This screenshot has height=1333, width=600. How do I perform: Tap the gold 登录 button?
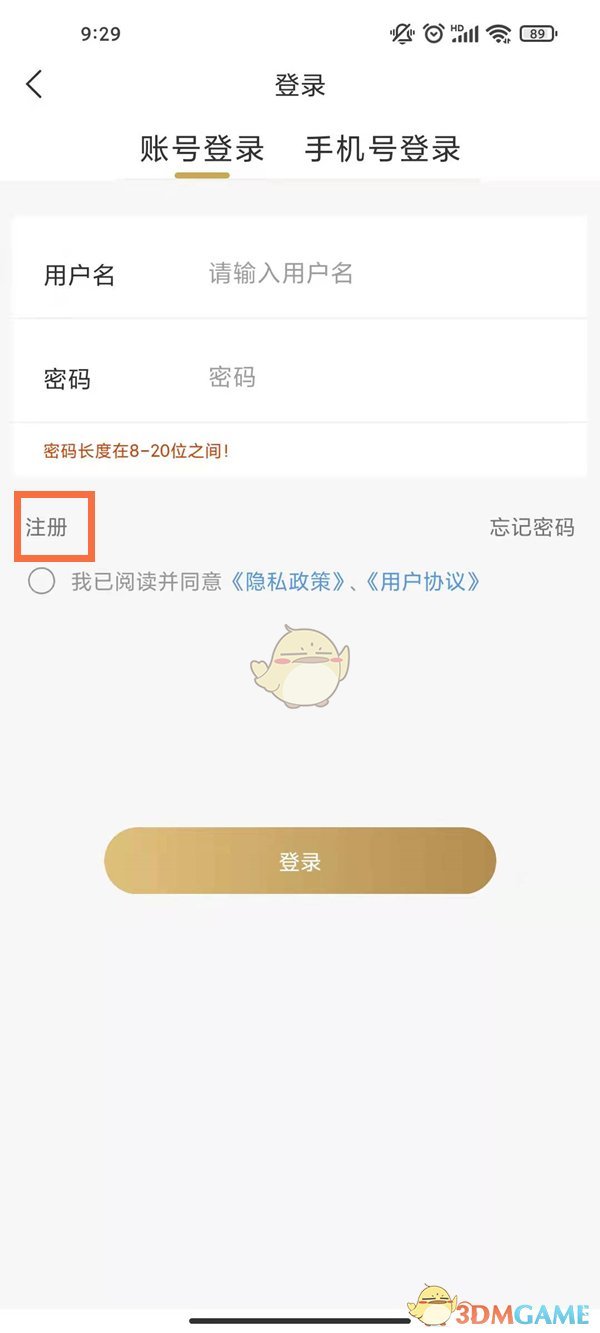(x=300, y=861)
